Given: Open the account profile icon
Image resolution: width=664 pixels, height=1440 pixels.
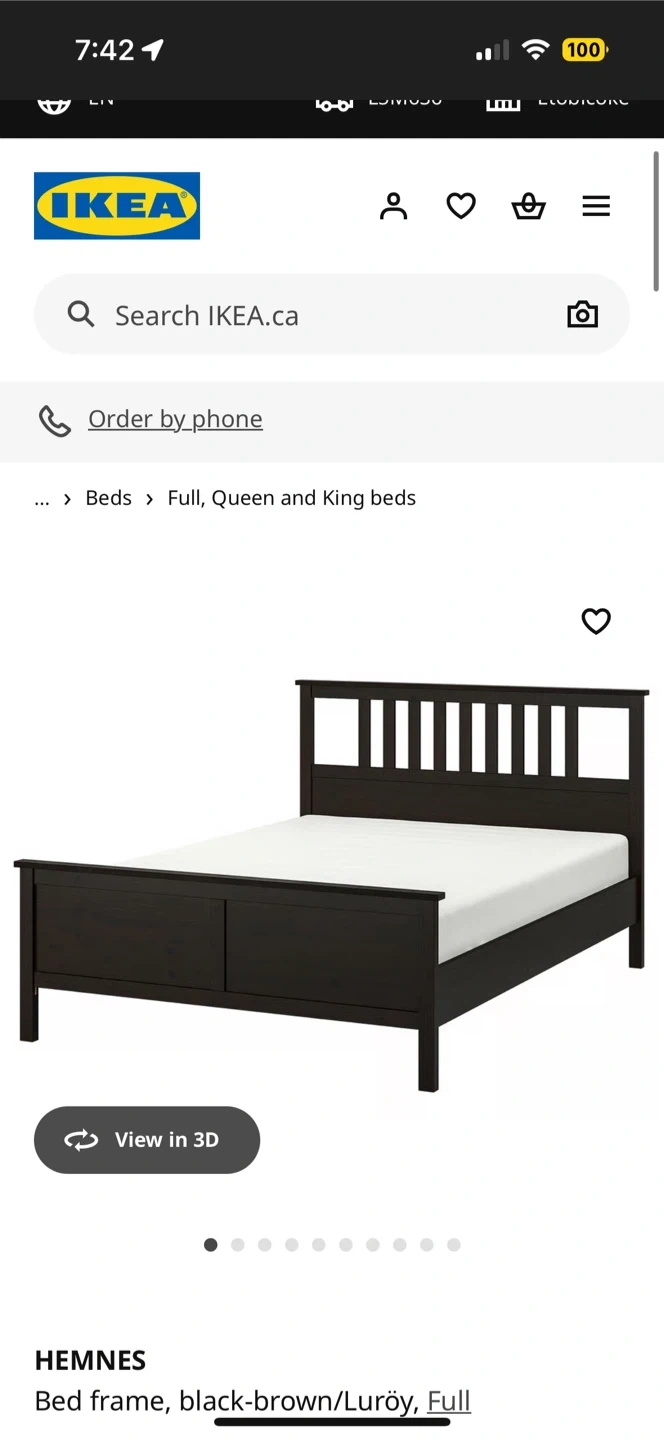Looking at the screenshot, I should coord(394,206).
